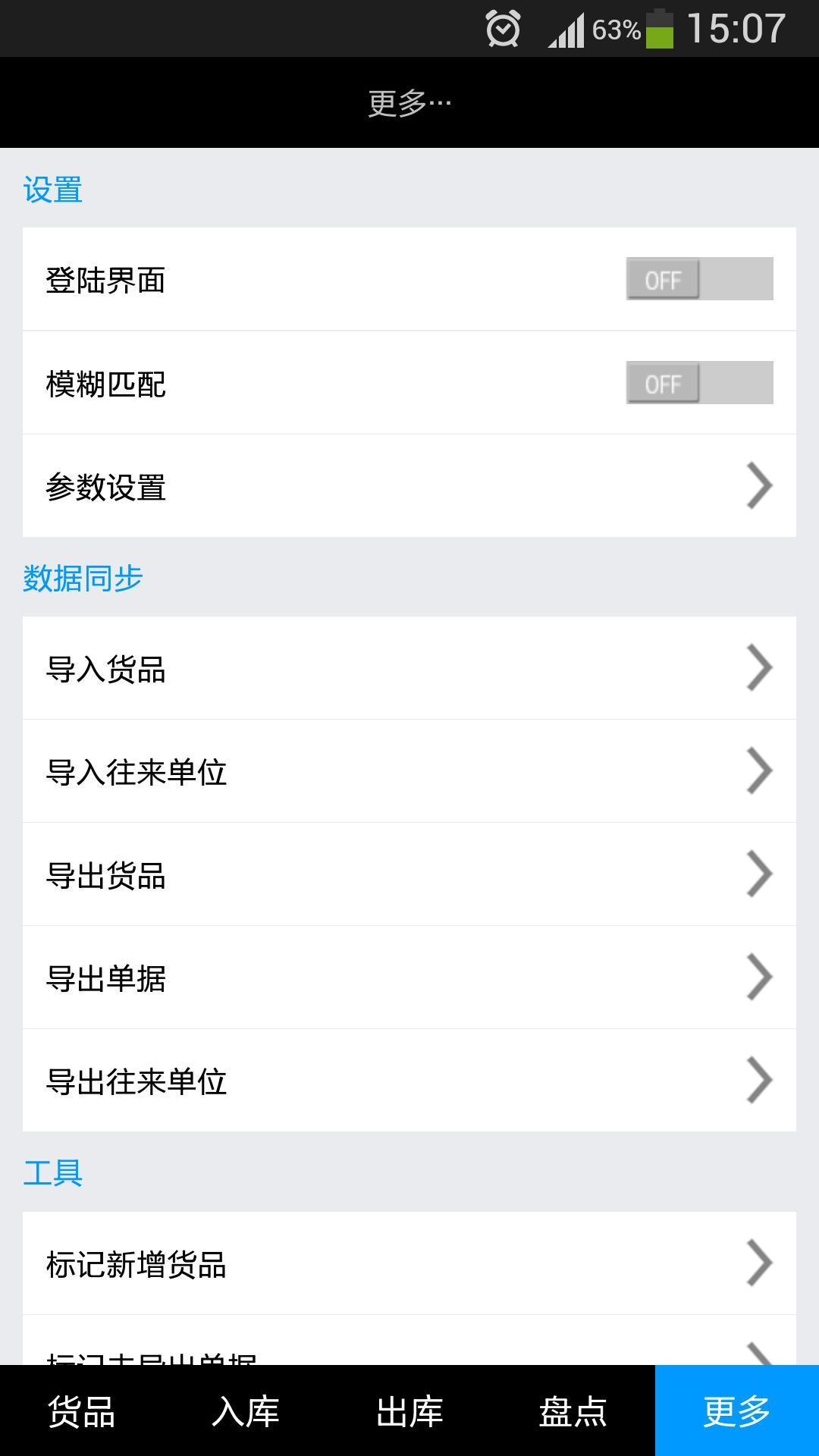Open 参数设置

(409, 486)
